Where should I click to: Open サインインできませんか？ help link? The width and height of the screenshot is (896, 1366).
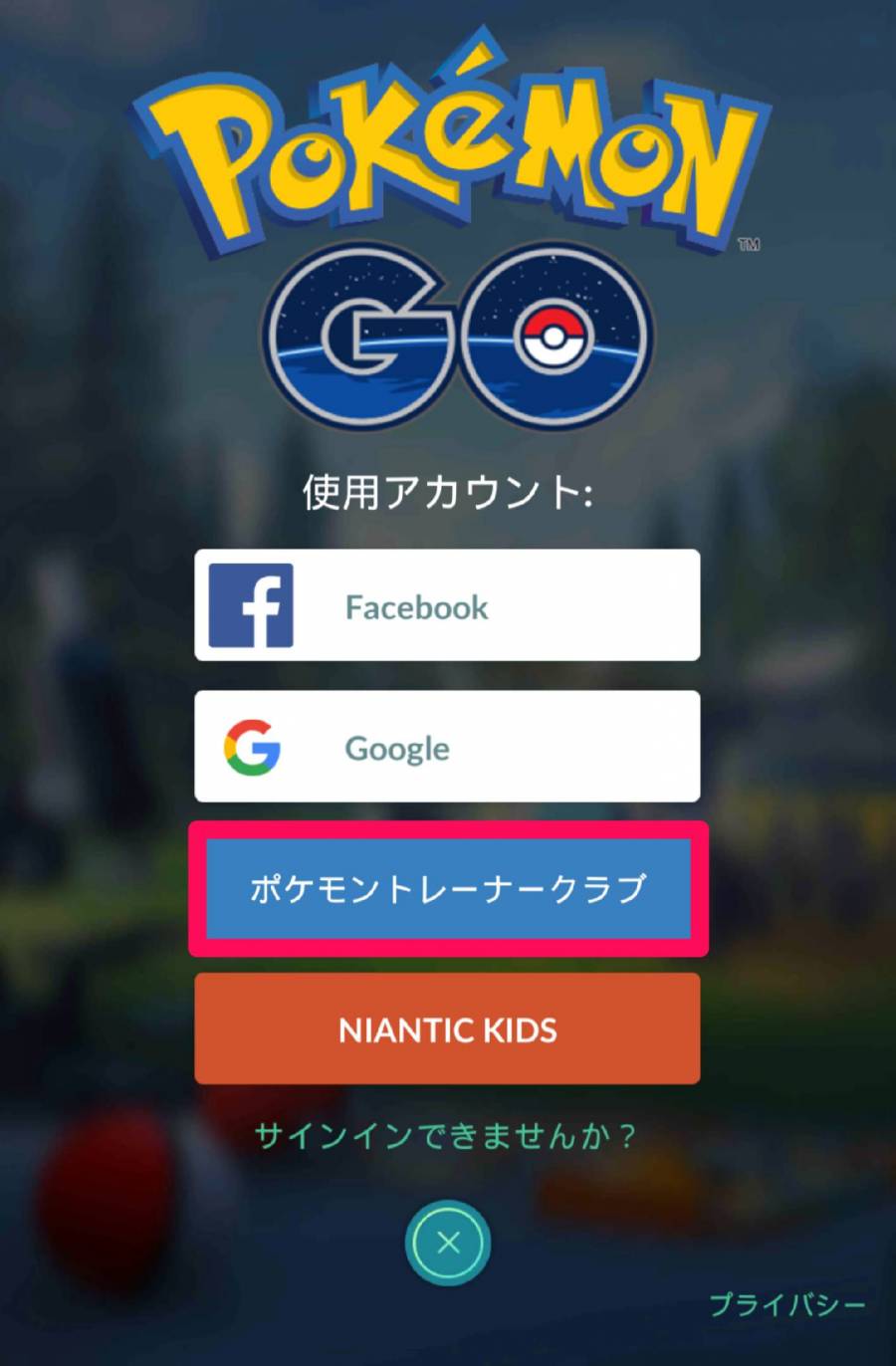(x=445, y=1136)
